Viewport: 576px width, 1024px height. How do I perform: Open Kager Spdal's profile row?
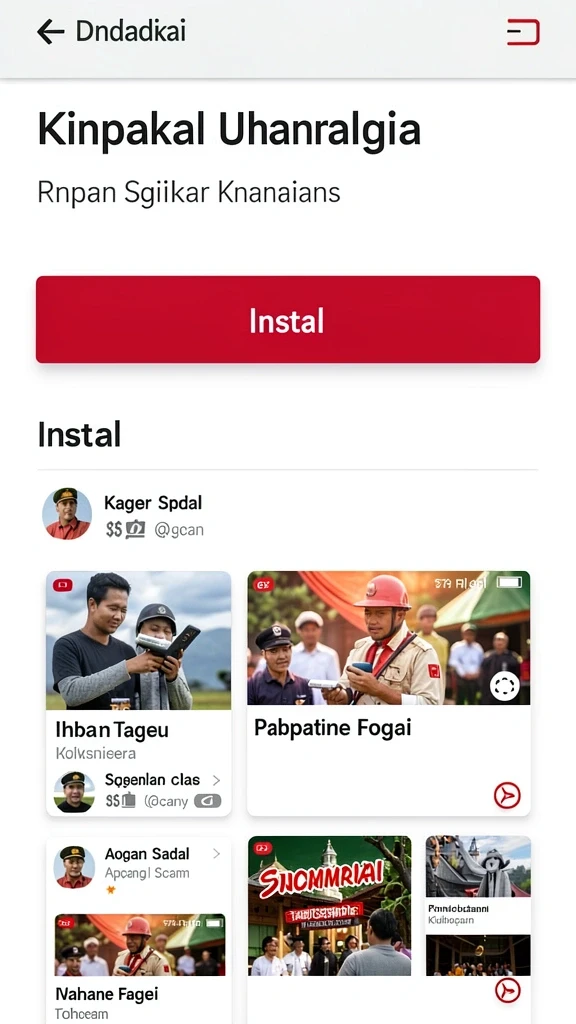pos(288,513)
